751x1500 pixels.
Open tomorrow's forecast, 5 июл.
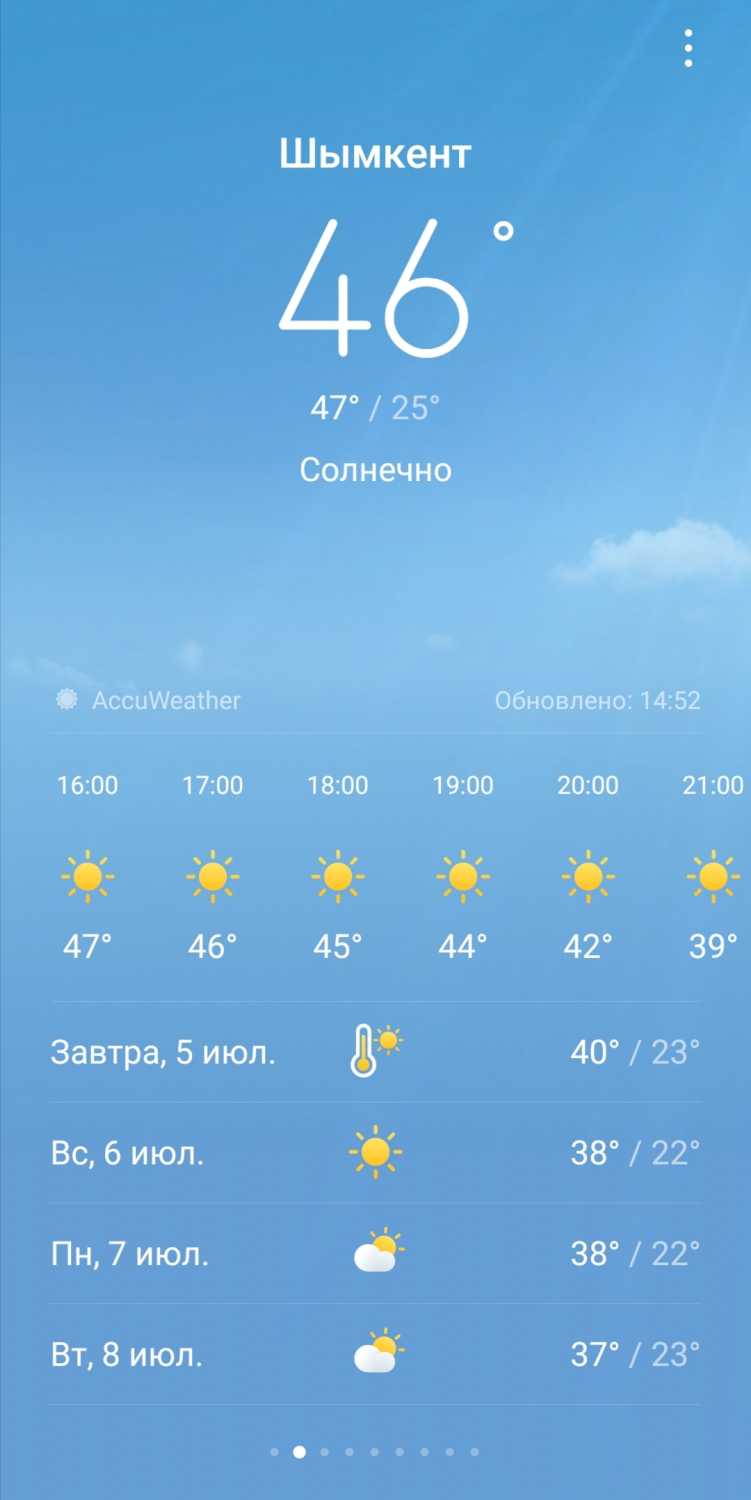click(x=375, y=1052)
